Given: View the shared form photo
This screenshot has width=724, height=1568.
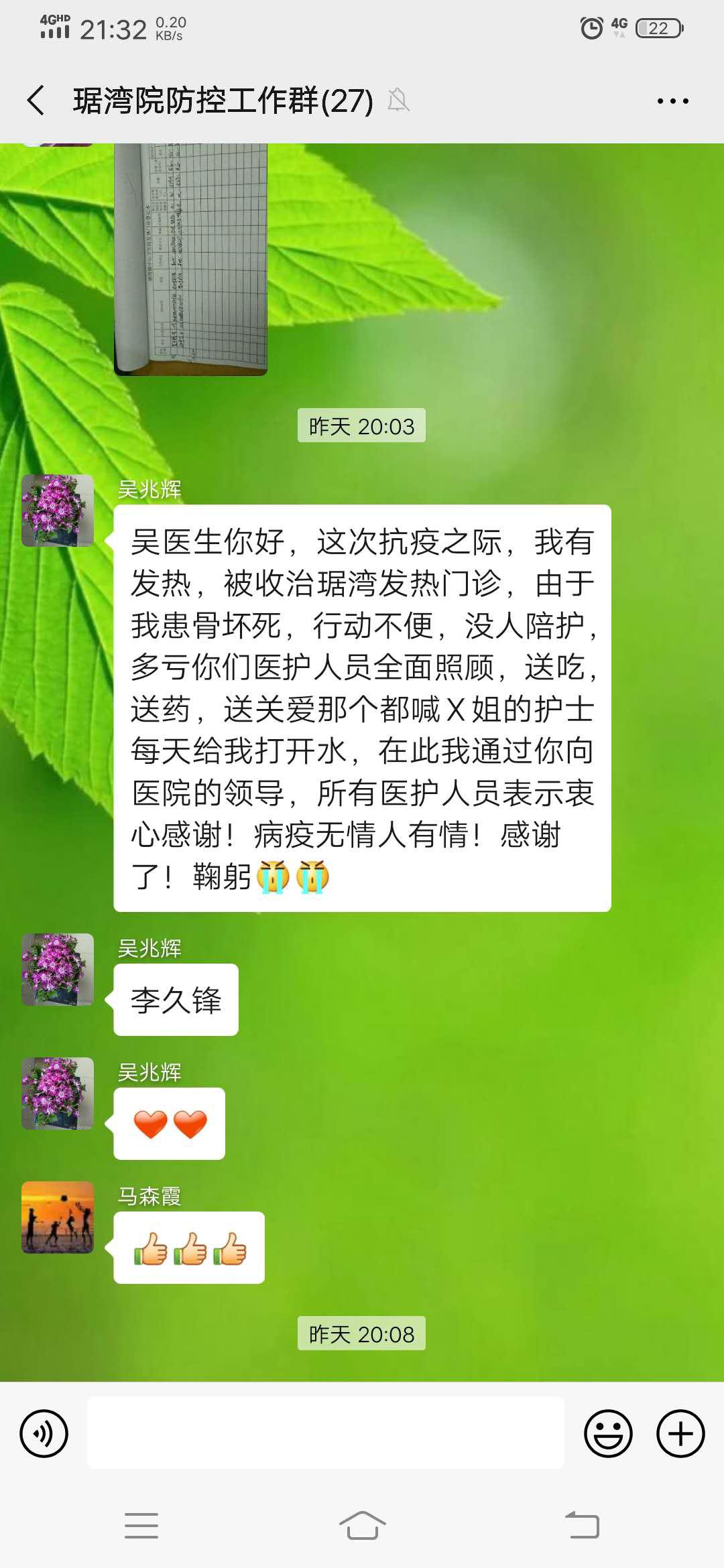Looking at the screenshot, I should pyautogui.click(x=190, y=258).
